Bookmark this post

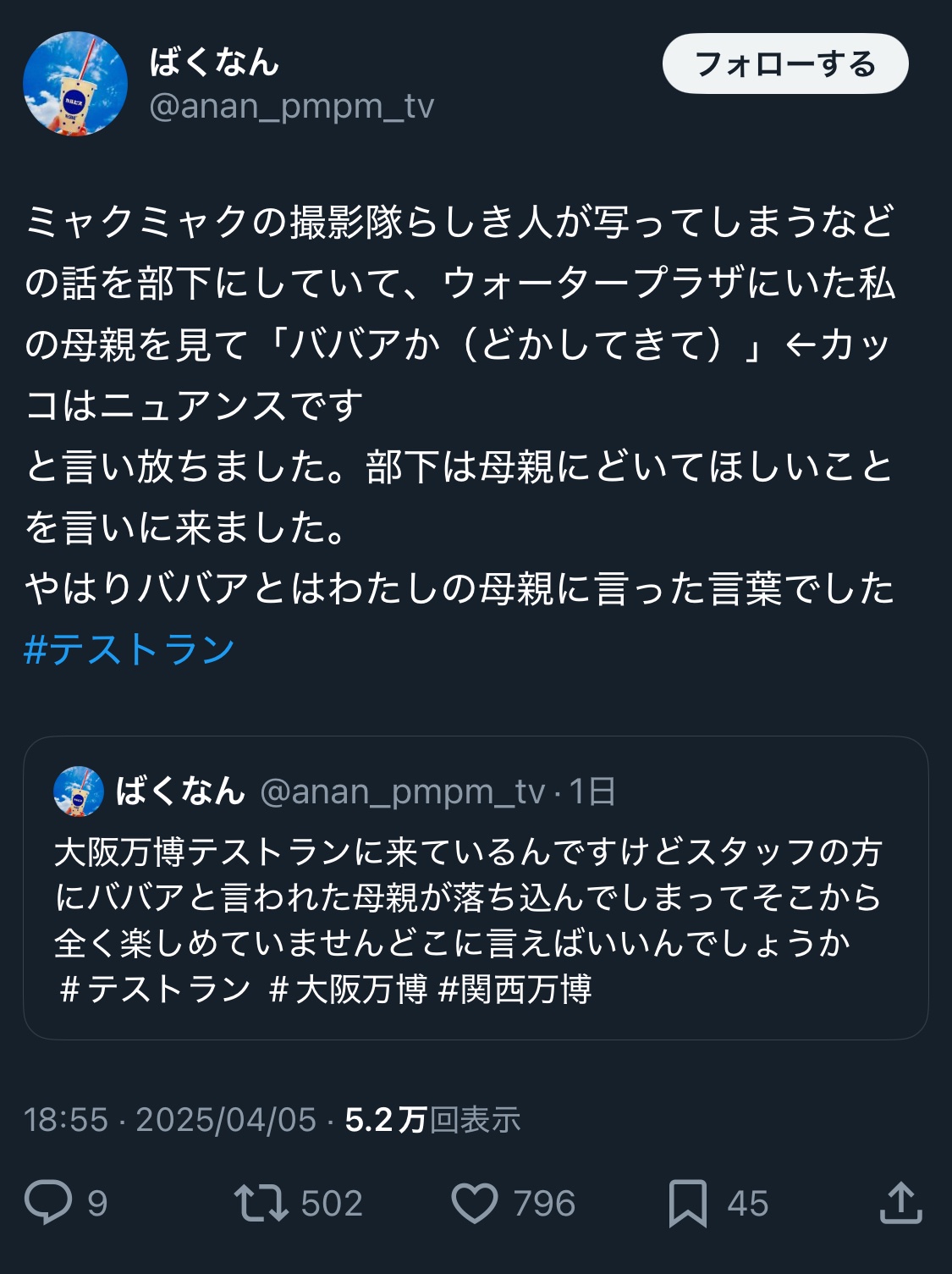(x=687, y=1203)
